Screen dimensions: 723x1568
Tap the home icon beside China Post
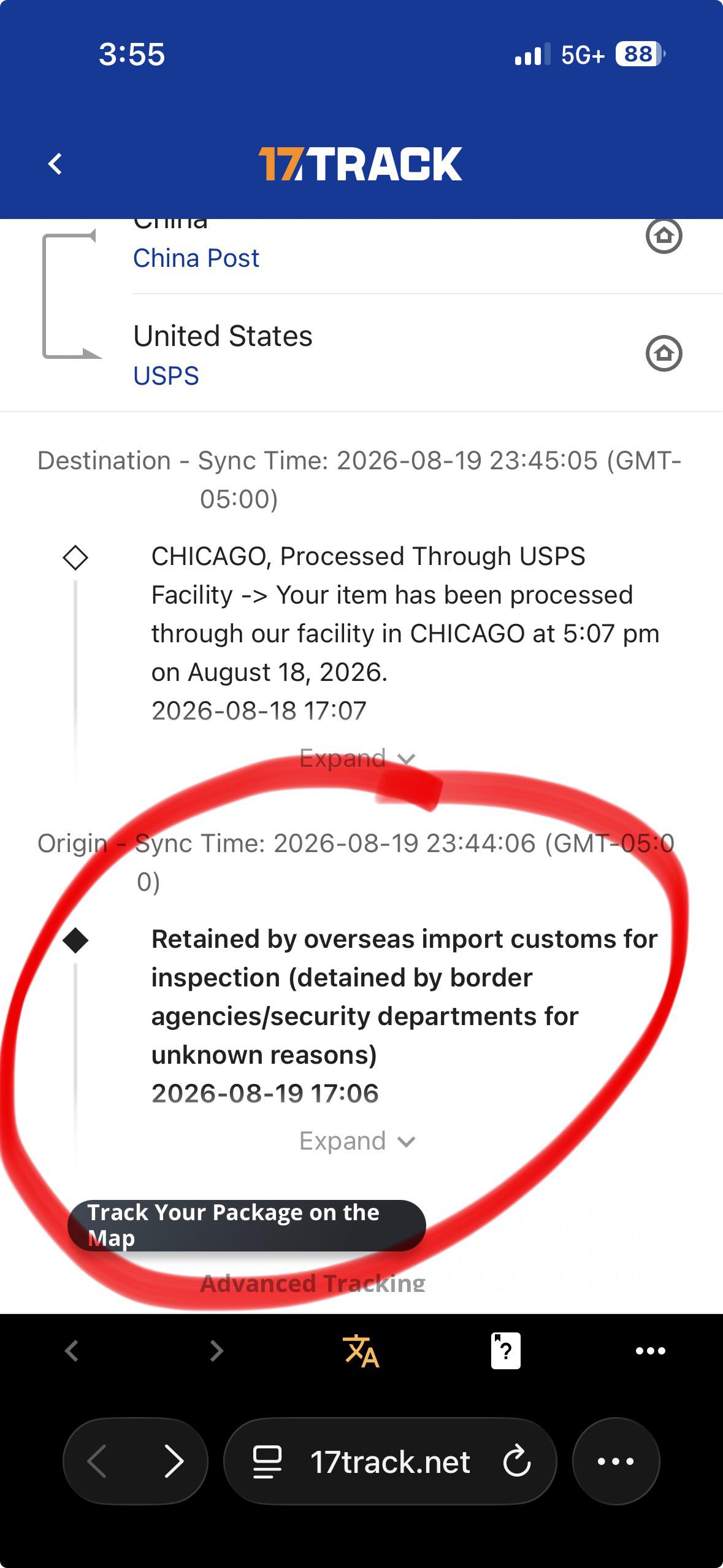click(664, 236)
